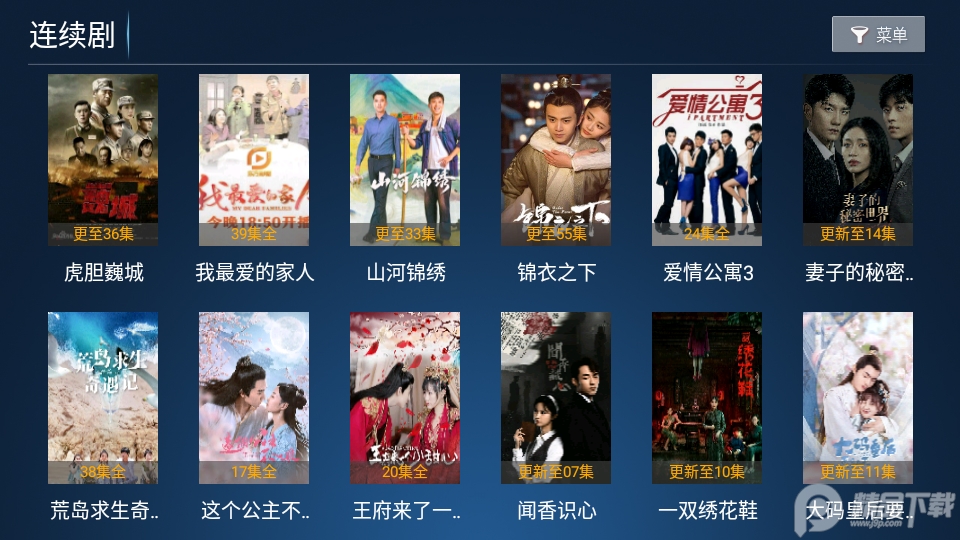Viewport: 960px width, 540px height.
Task: Open the 王府来了一 series tile
Action: coord(405,398)
